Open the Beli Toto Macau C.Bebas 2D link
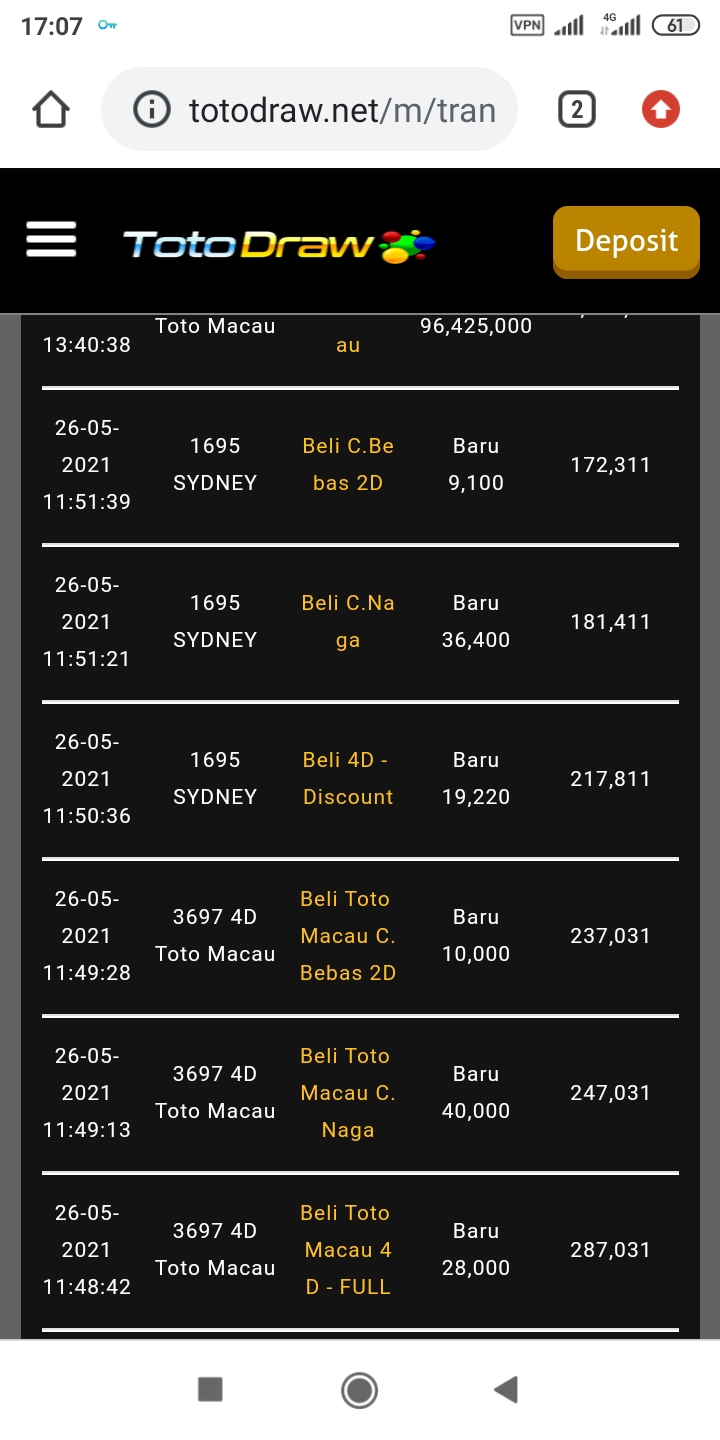720x1440 pixels. point(347,935)
